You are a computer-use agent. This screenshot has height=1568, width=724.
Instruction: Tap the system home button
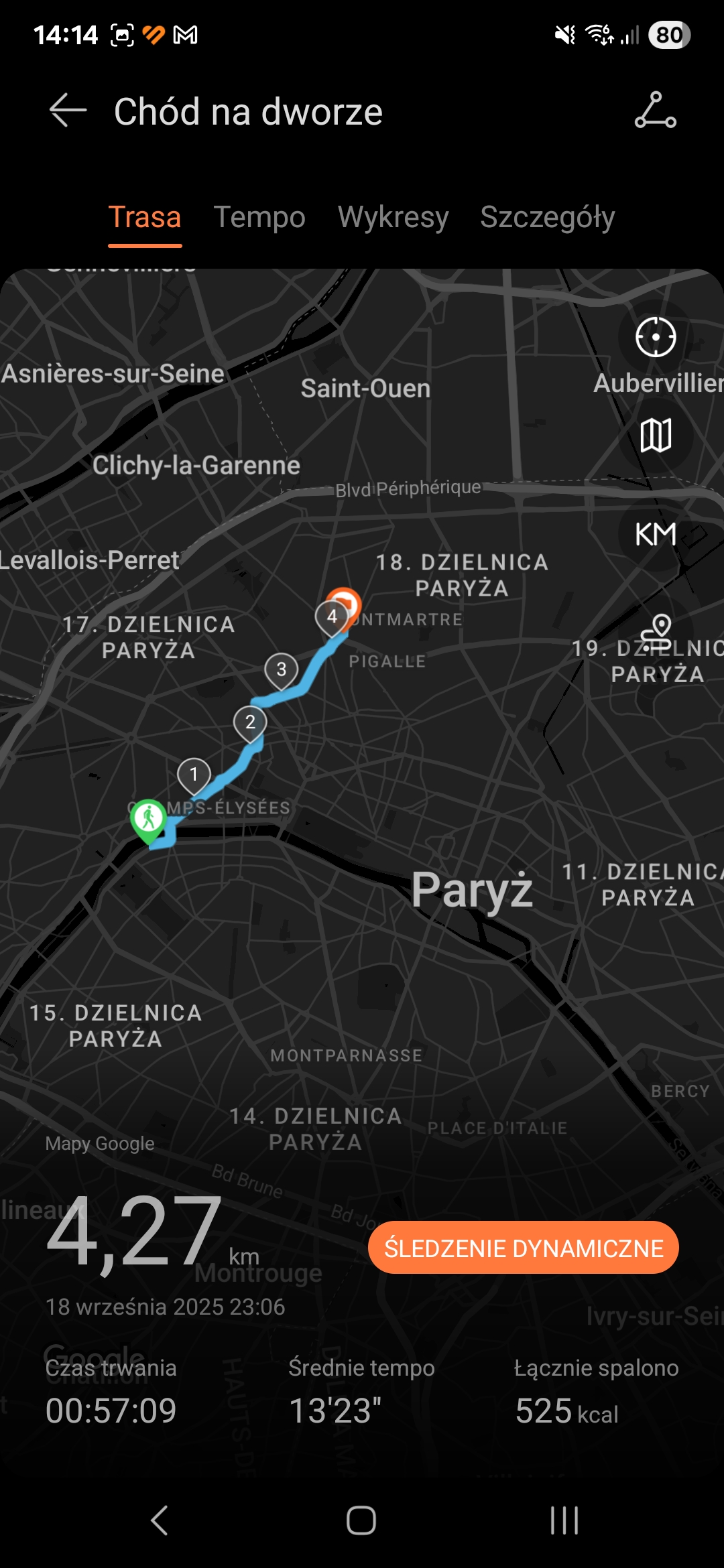coord(361,1520)
